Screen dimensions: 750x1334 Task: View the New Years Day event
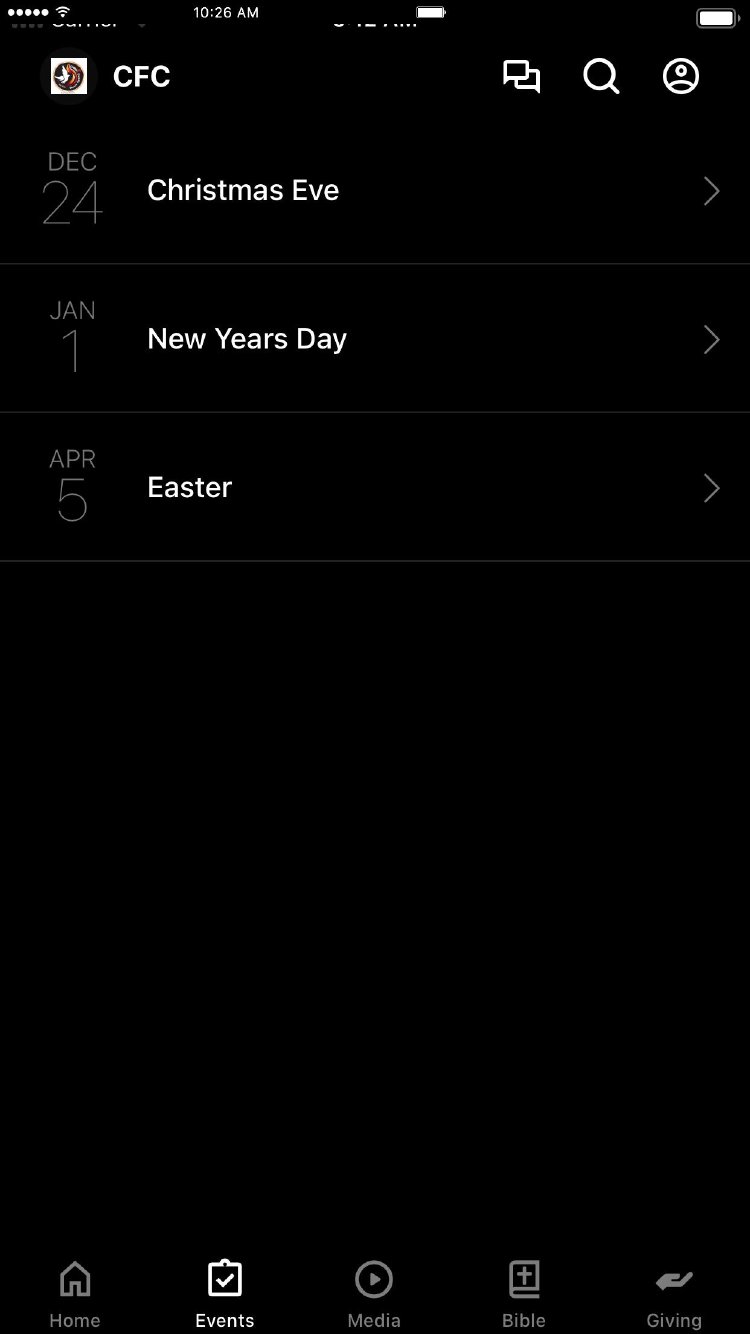(x=375, y=339)
